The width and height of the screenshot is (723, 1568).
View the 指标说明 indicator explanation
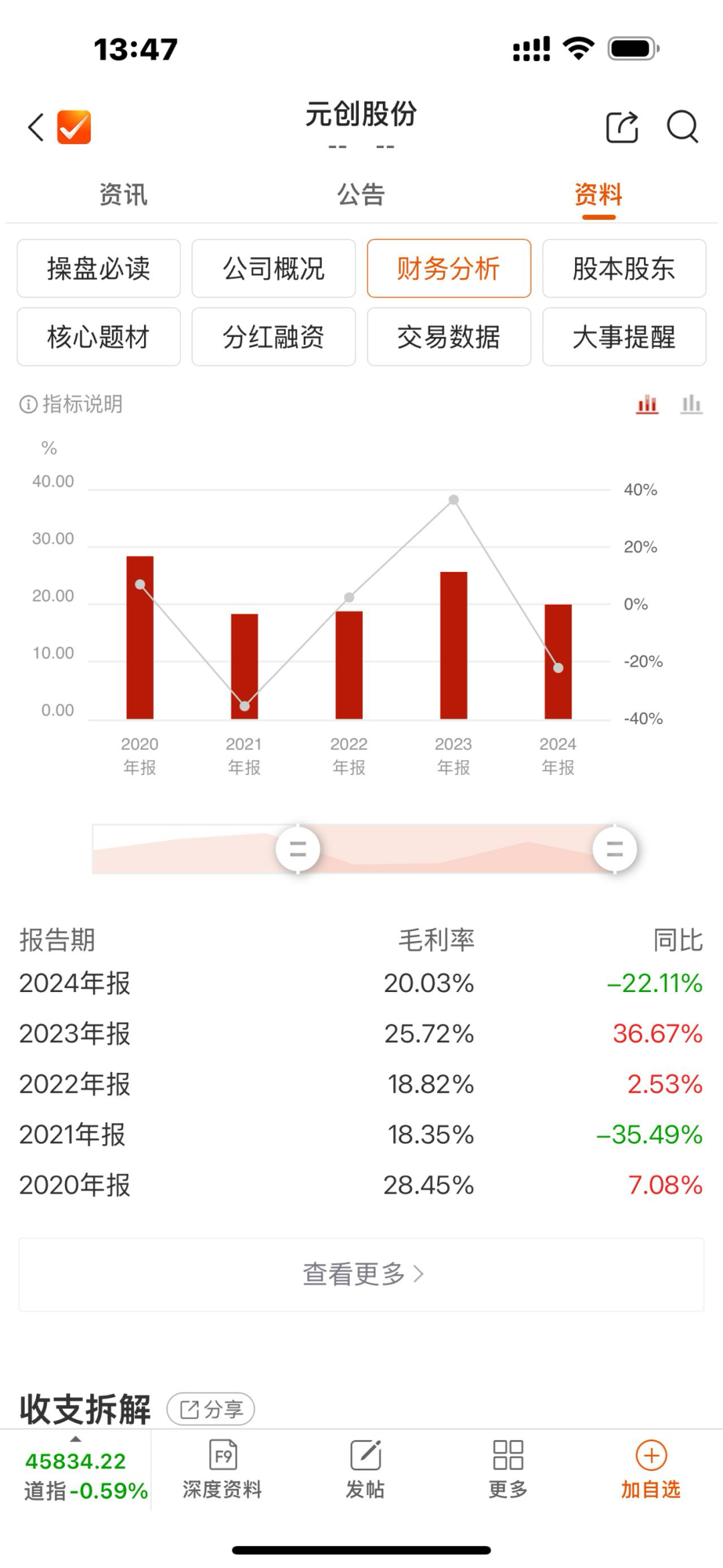pyautogui.click(x=72, y=404)
